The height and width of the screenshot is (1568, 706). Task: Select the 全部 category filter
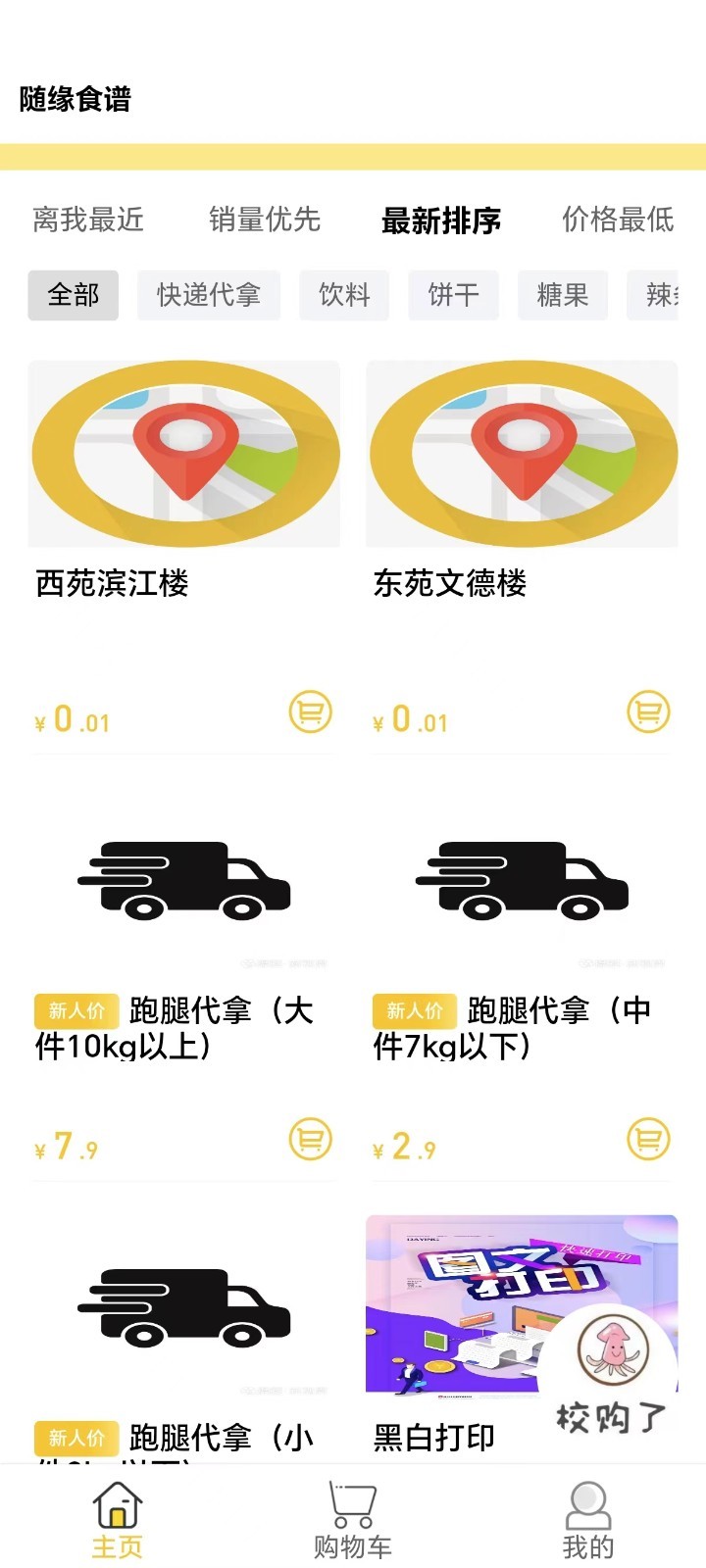click(x=73, y=295)
